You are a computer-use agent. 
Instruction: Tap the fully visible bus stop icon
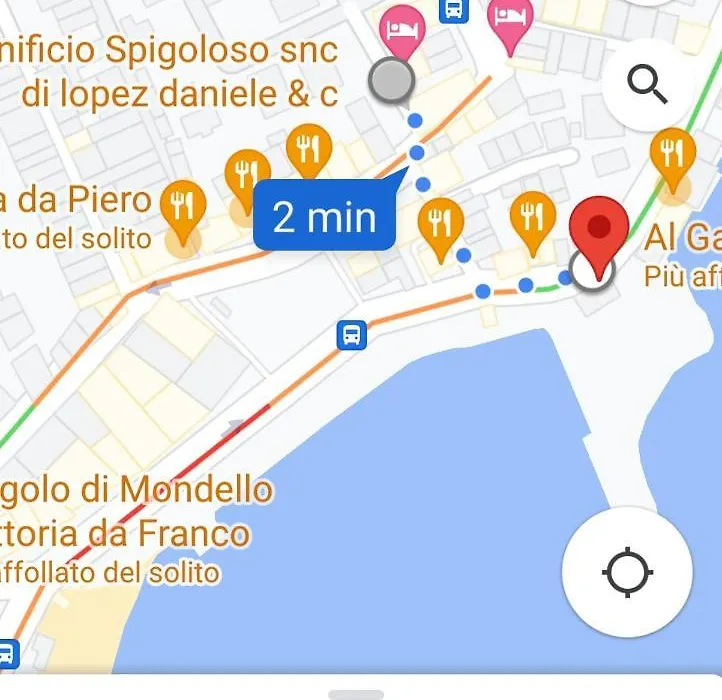pos(351,335)
